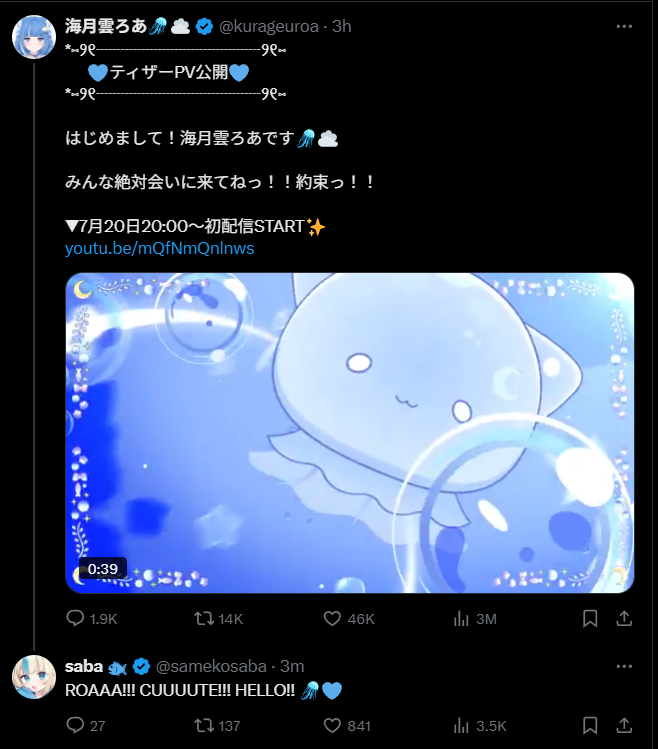Viewport: 658px width, 749px height.
Task: Open @samekosaba username link
Action: click(x=213, y=666)
